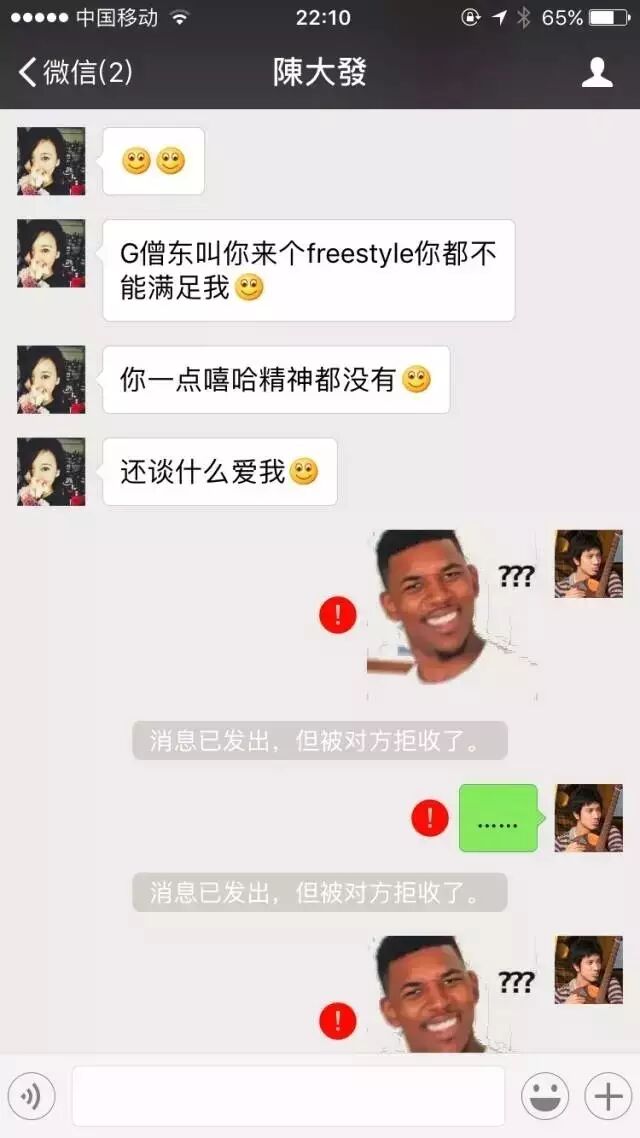640x1138 pixels.
Task: Open the plus attachments menu
Action: coord(608,1097)
